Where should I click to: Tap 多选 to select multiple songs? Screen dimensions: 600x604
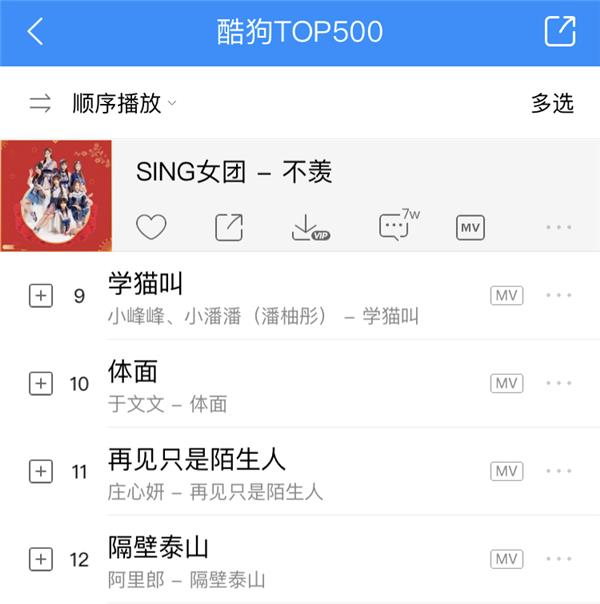point(552,103)
